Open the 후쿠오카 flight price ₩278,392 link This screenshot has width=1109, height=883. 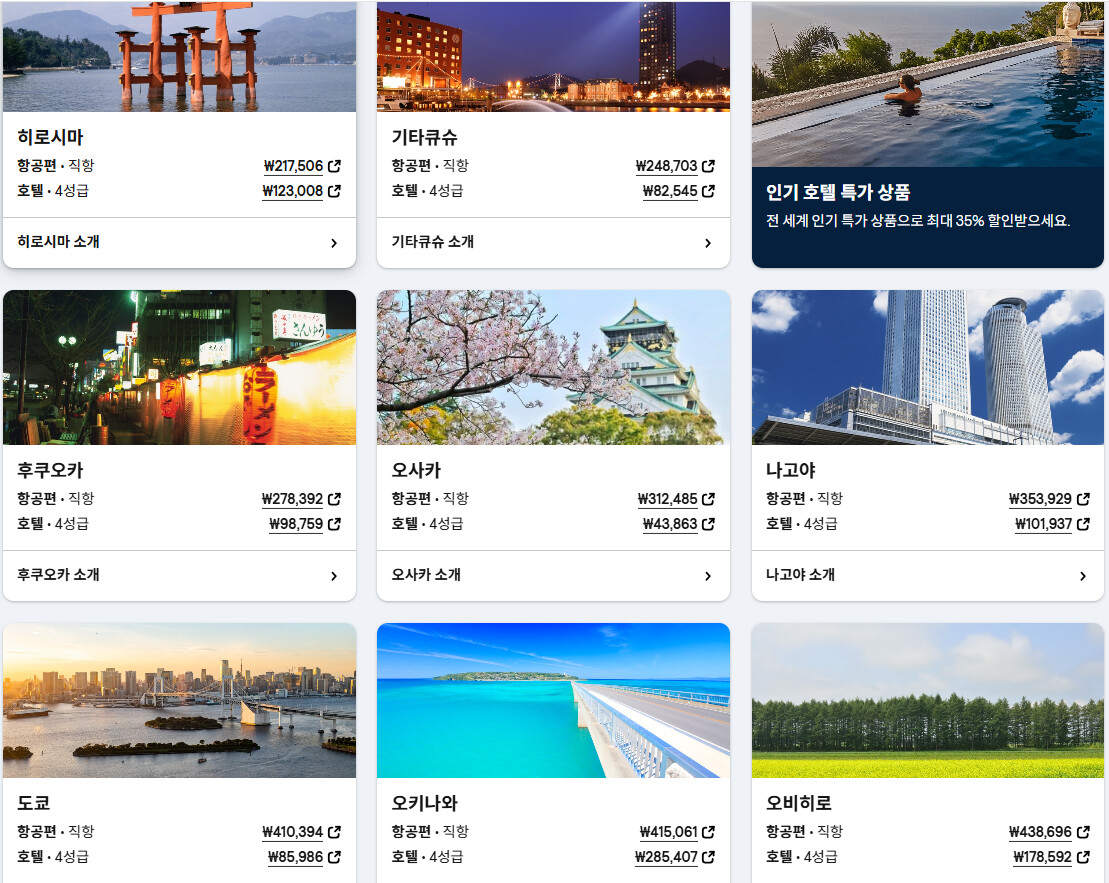(301, 500)
